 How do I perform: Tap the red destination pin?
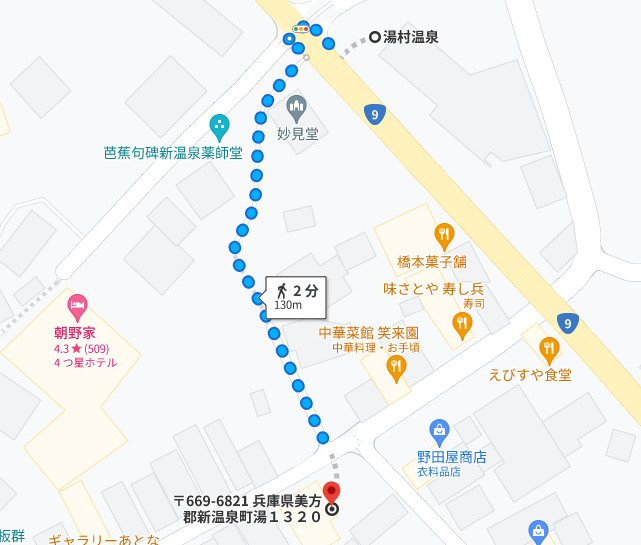pyautogui.click(x=331, y=492)
